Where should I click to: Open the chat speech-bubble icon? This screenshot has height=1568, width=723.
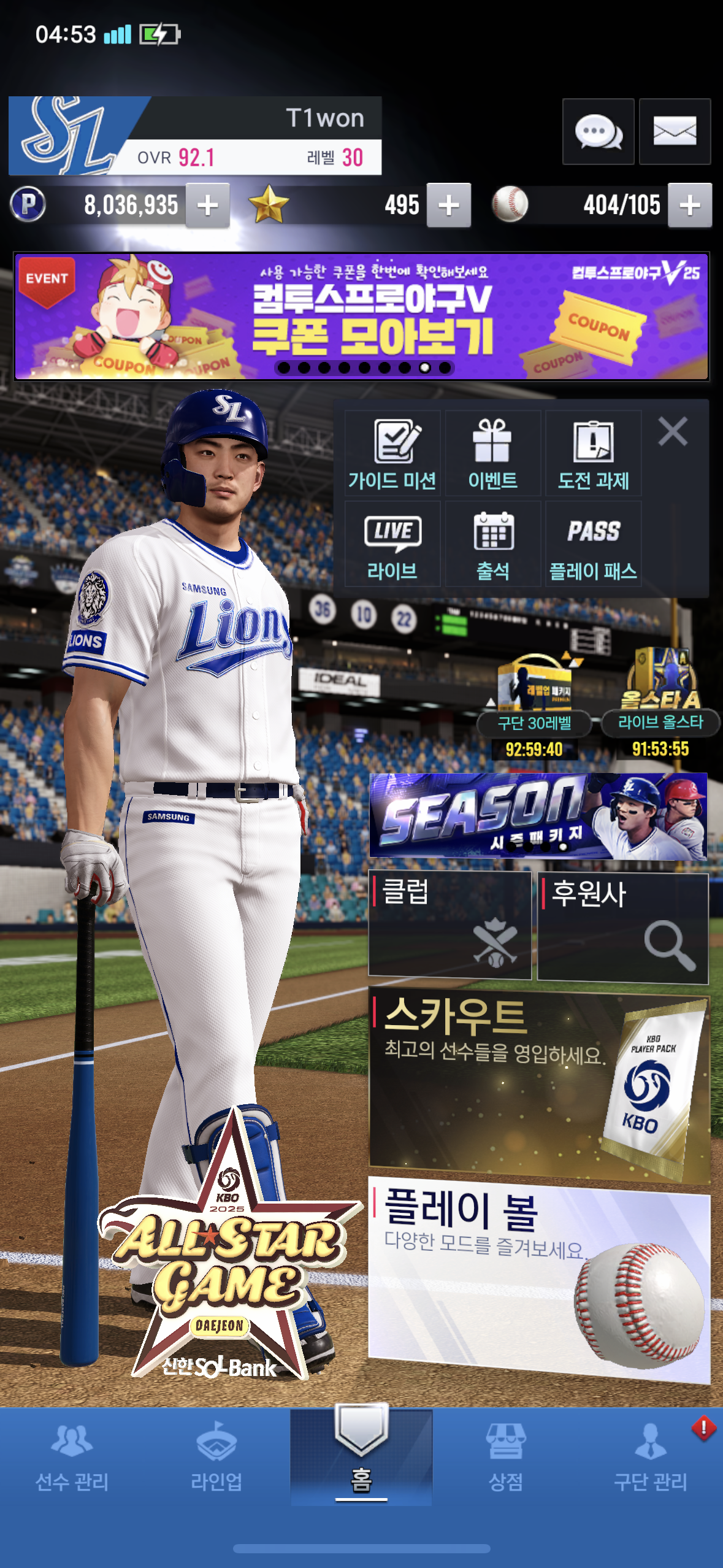coord(598,131)
